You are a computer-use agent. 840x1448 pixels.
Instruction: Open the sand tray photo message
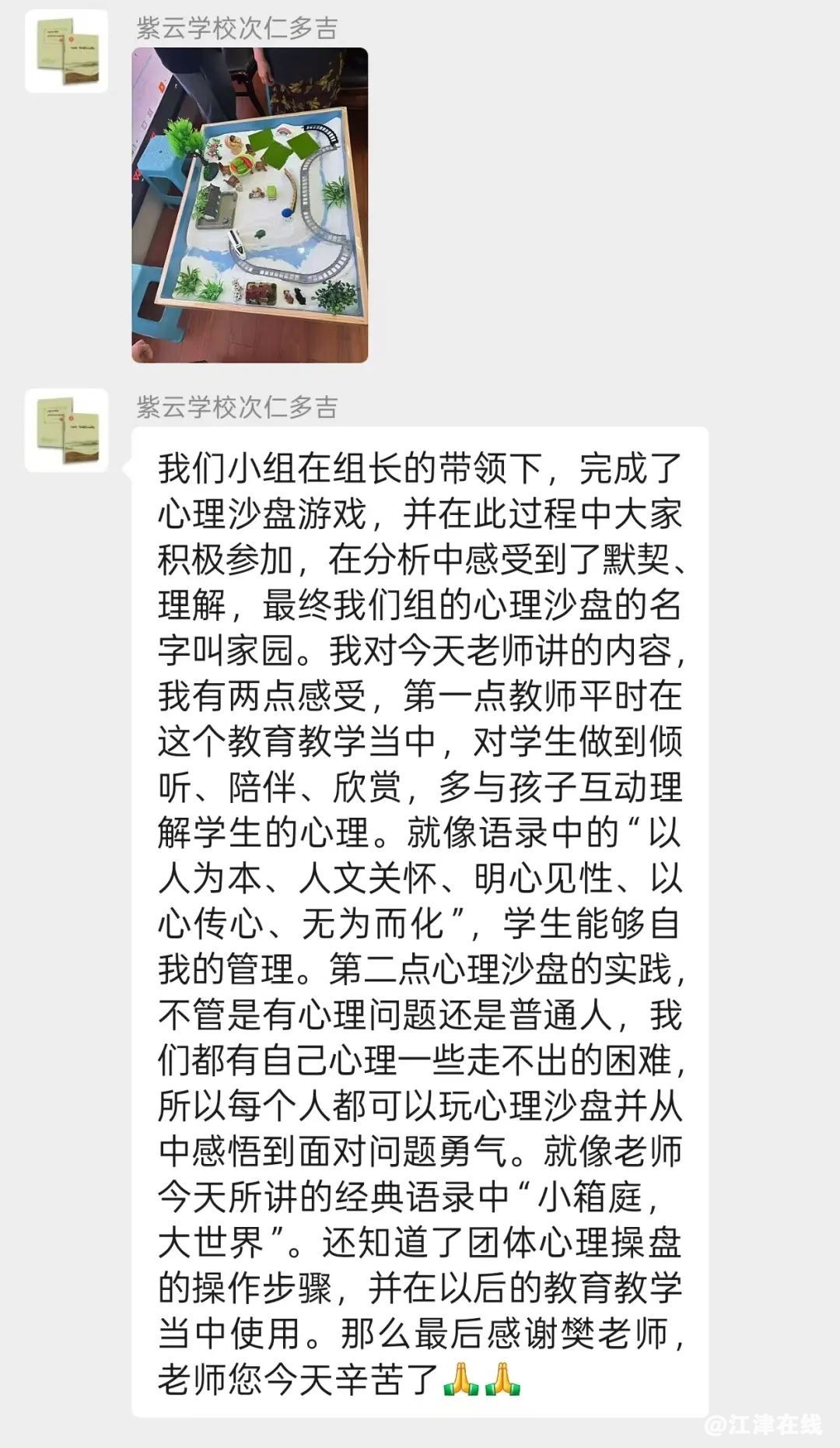click(250, 205)
